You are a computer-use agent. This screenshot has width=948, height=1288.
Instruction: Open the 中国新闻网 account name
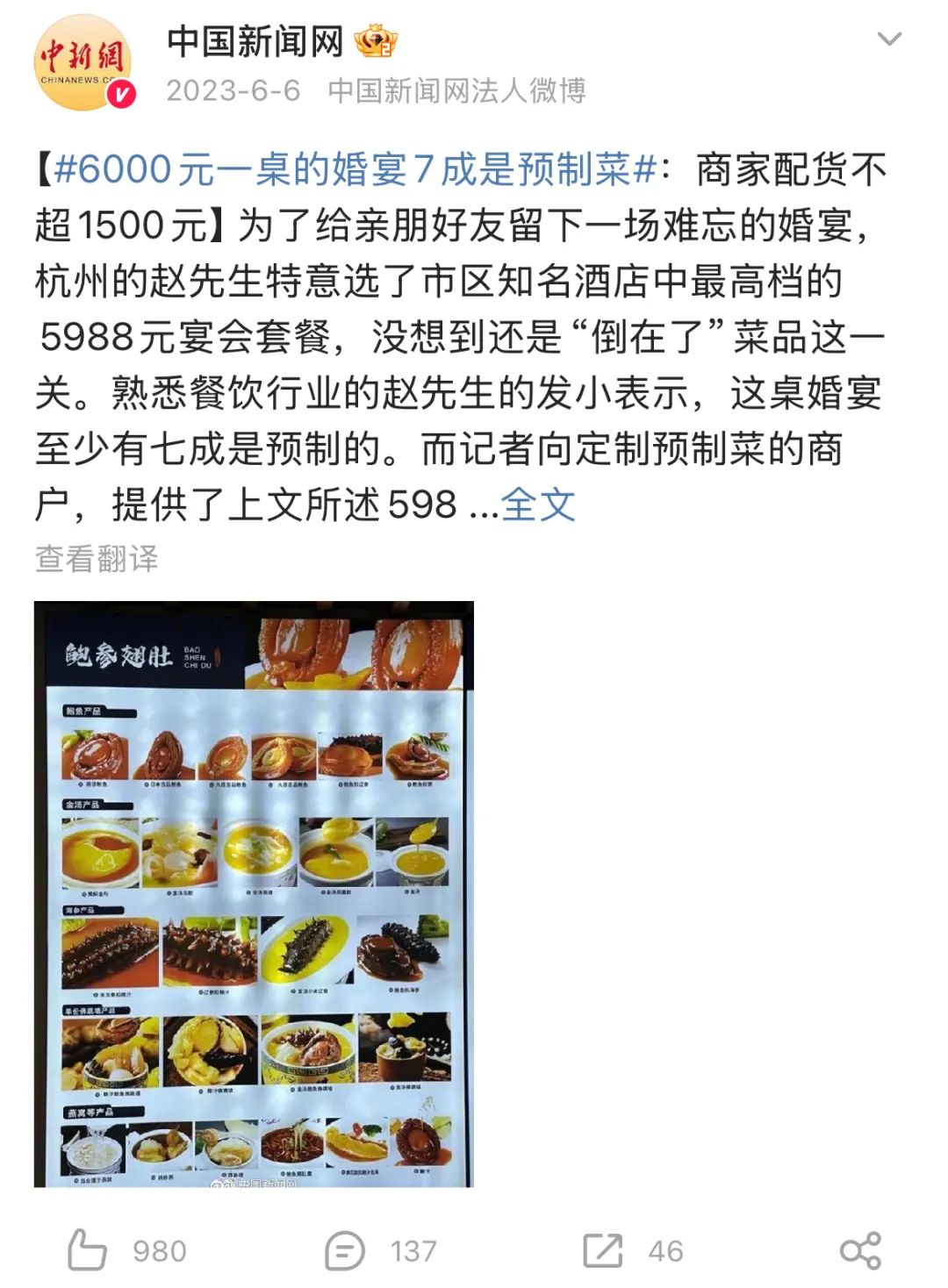click(255, 41)
